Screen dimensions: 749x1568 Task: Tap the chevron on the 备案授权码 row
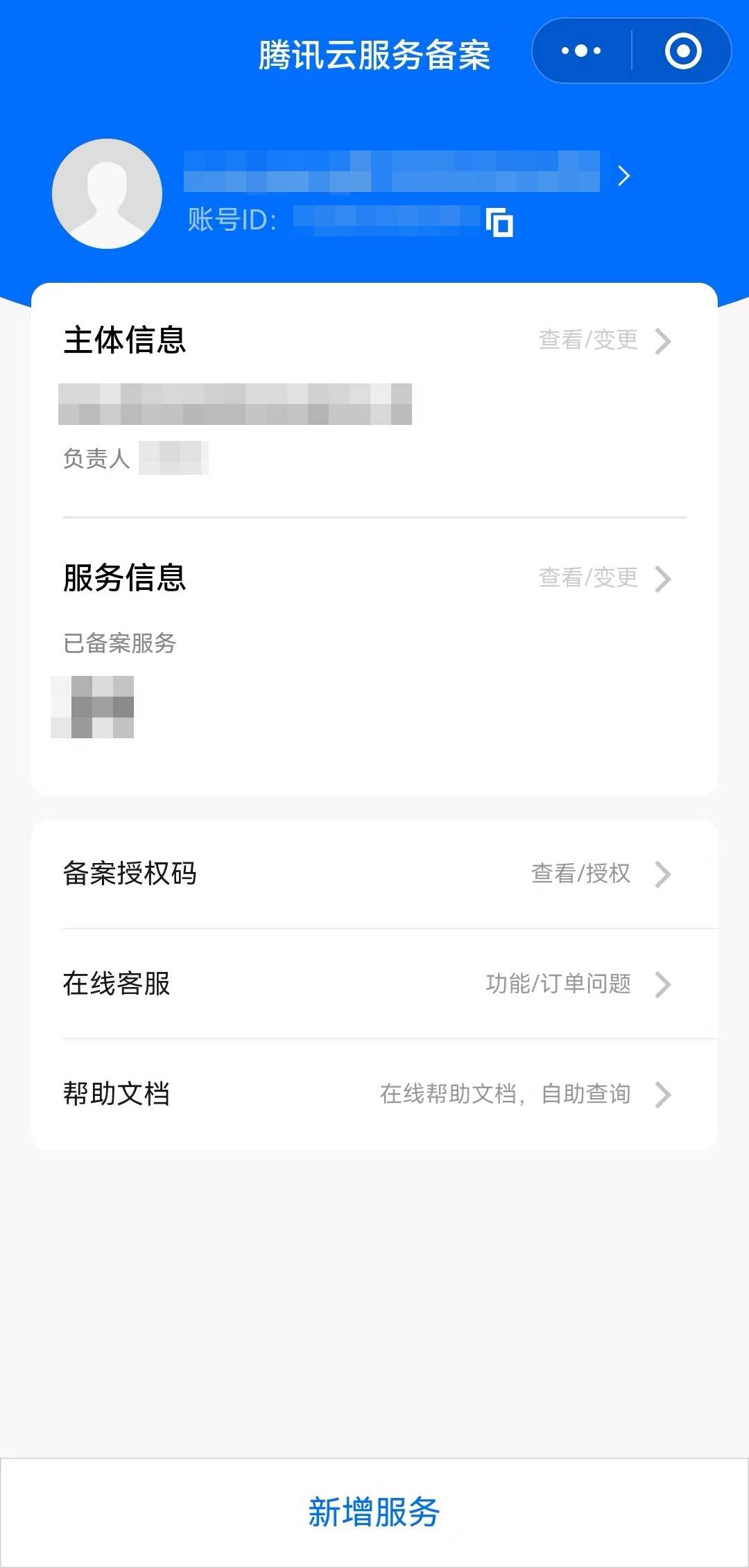664,876
